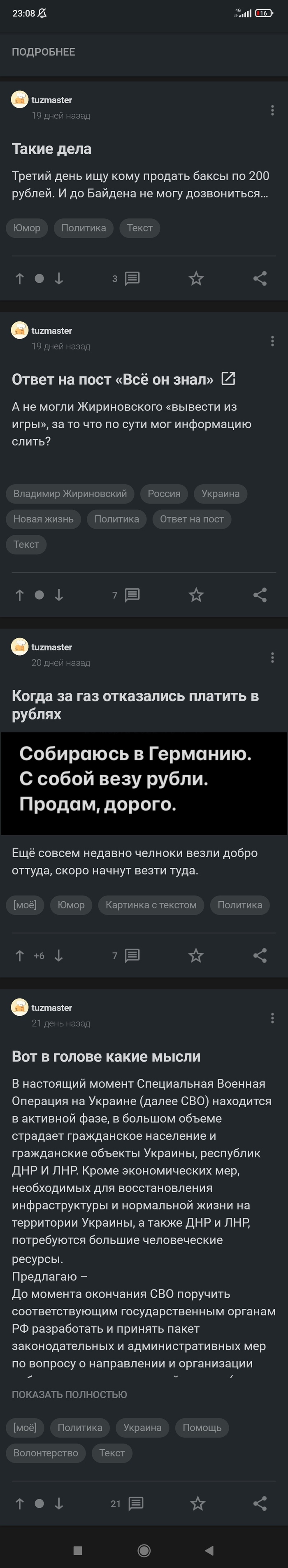Select the Владимир Жириновский tag
Viewport: 288px width, 1568px height.
point(70,494)
